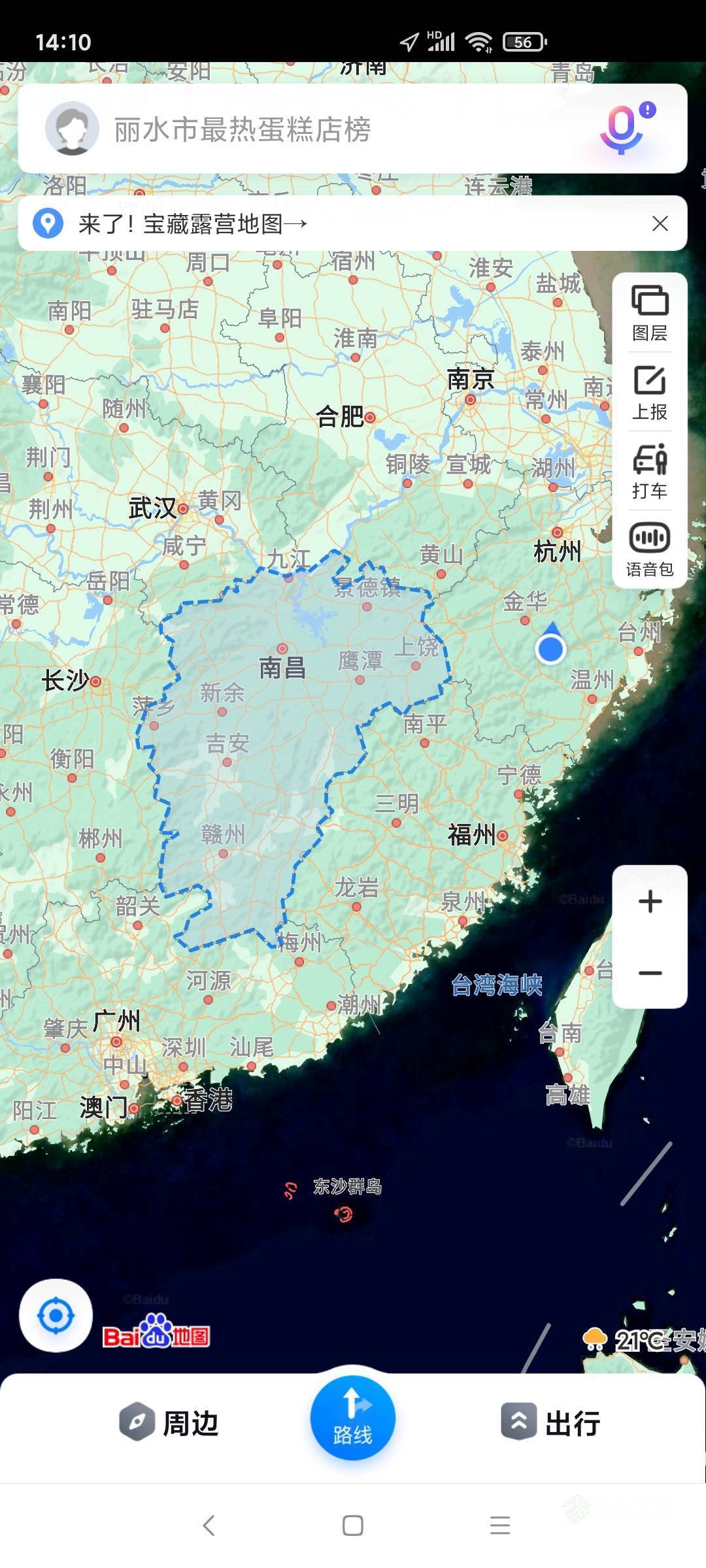Open 上报 to report an issue

click(649, 393)
